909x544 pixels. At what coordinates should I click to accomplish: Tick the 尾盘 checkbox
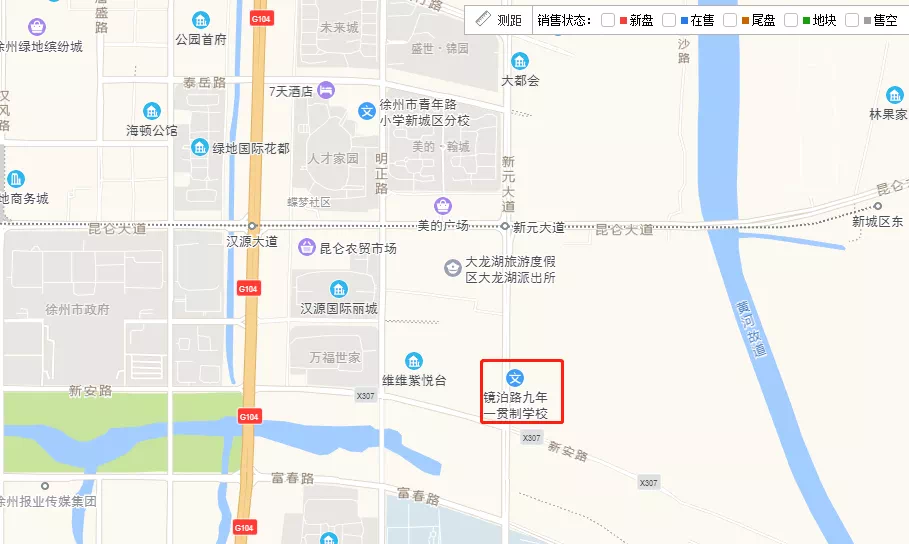tap(730, 20)
